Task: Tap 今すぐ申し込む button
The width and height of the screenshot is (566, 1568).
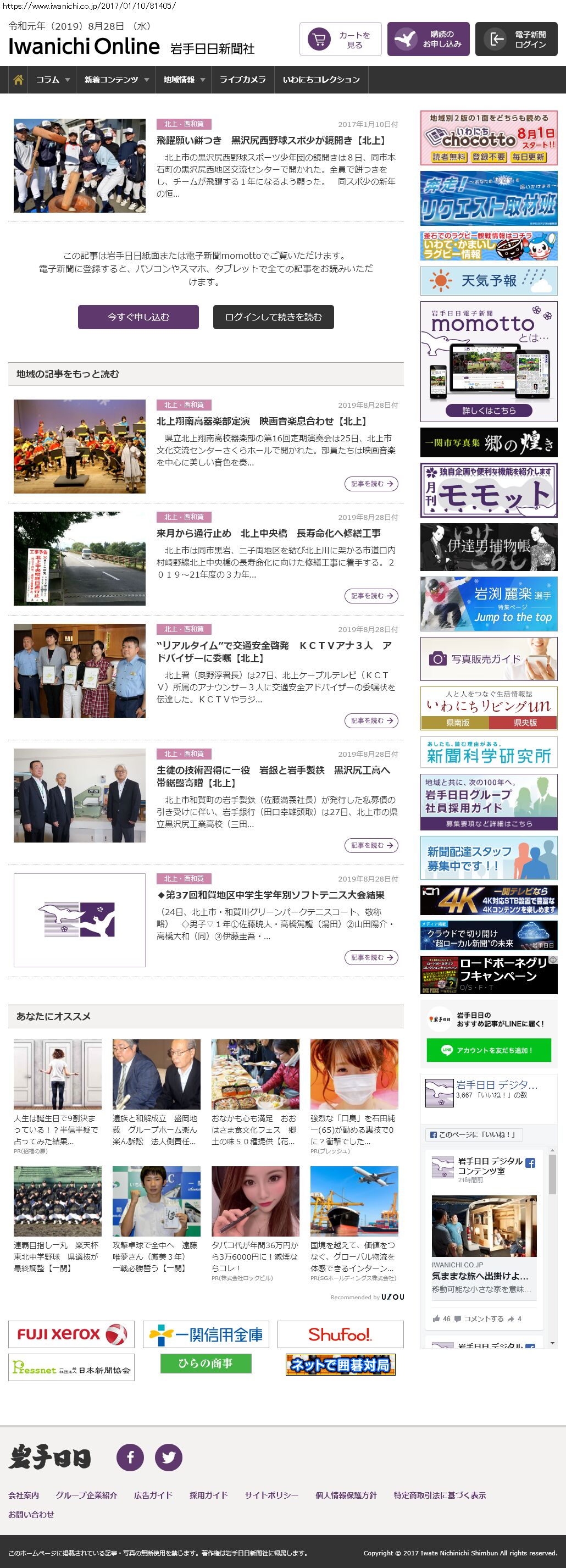Action: pos(138,317)
